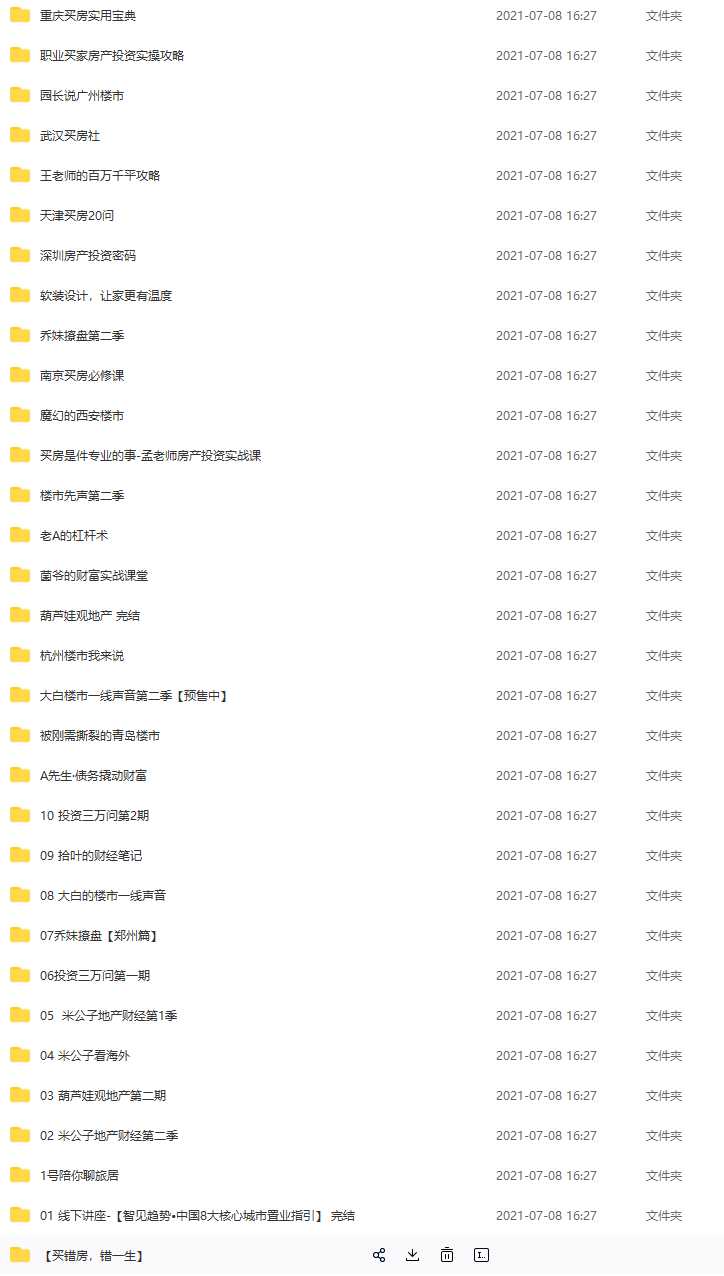Open the 09 拾叶的财经笔记 folder
The height and width of the screenshot is (1276, 724).
point(91,856)
